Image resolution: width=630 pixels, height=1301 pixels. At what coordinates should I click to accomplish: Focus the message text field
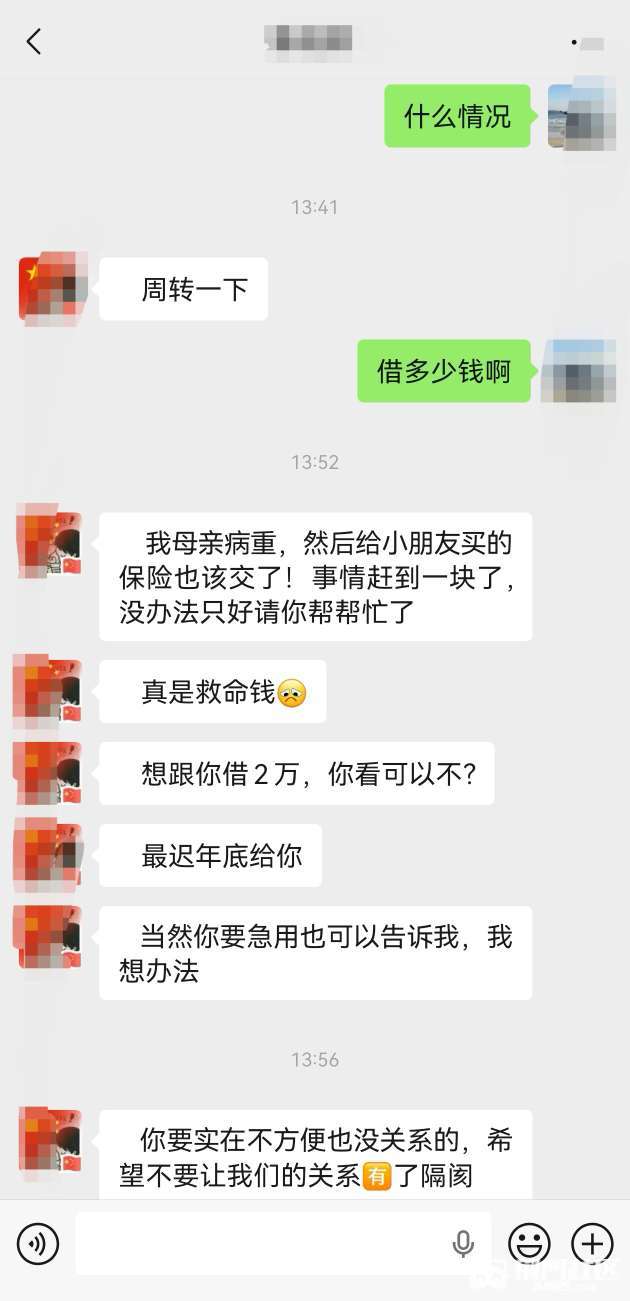(x=260, y=1244)
